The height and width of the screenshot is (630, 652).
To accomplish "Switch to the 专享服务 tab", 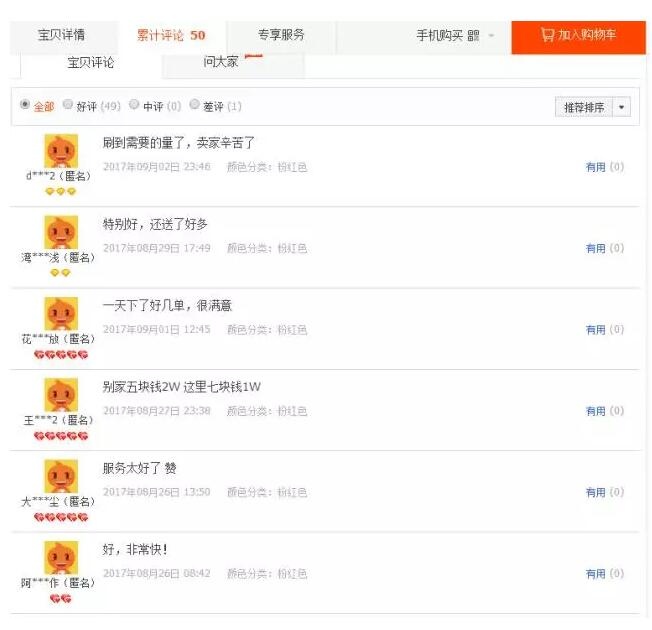I will (x=281, y=35).
